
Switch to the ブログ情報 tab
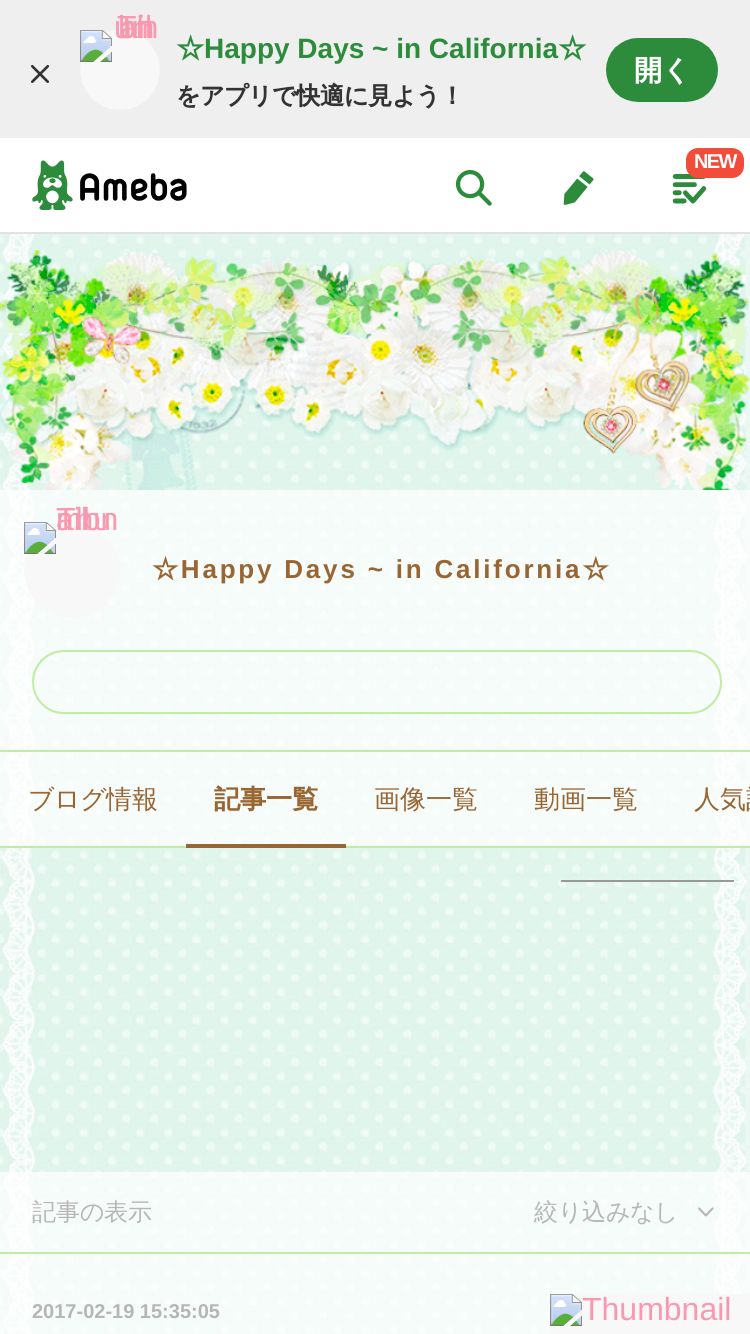coord(93,800)
